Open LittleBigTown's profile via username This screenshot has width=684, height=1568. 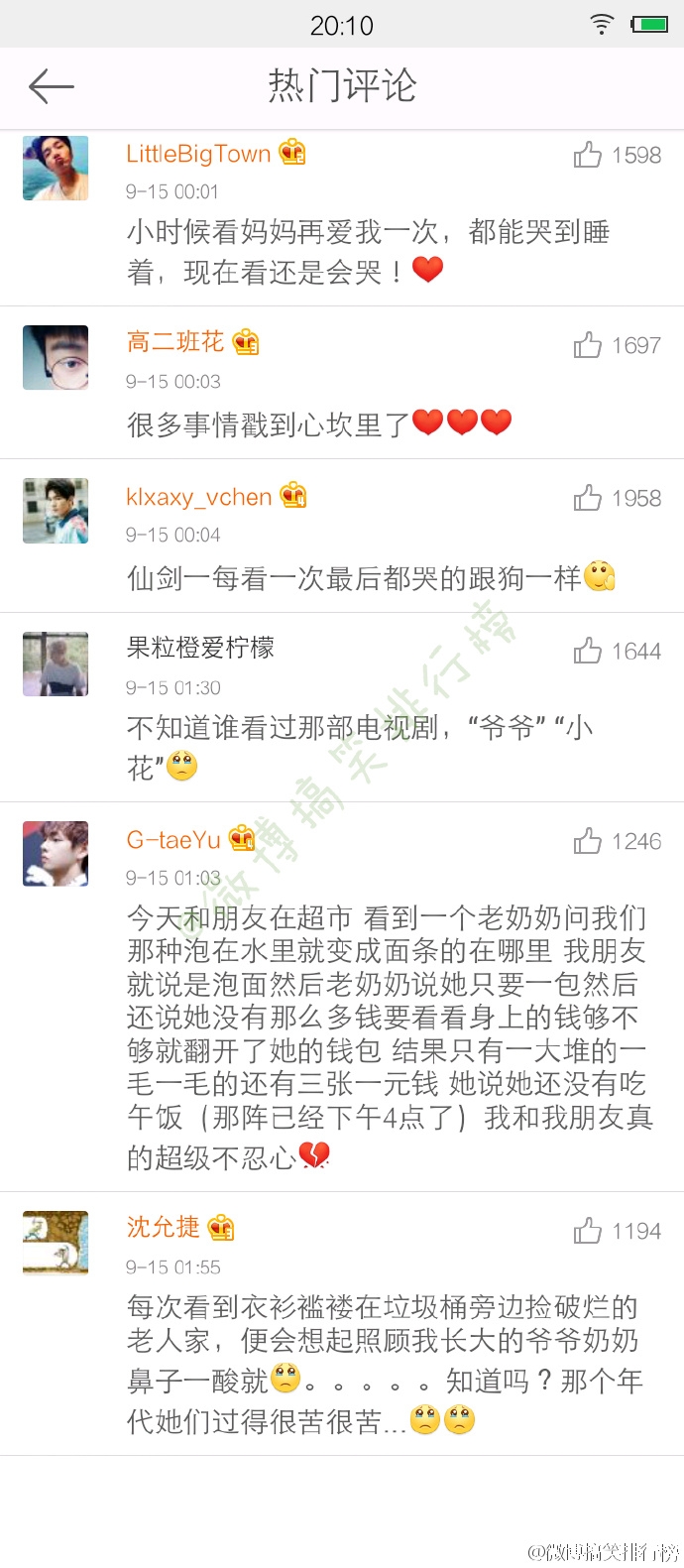coord(198,154)
